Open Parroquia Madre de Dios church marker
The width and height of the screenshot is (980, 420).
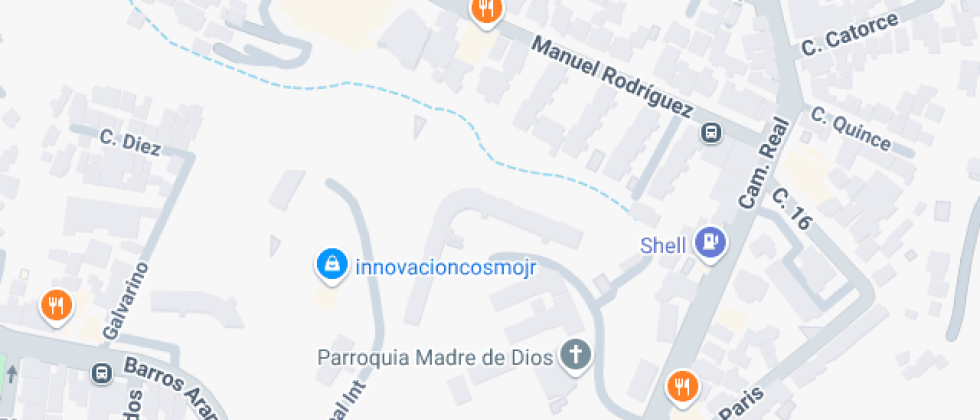pyautogui.click(x=574, y=354)
